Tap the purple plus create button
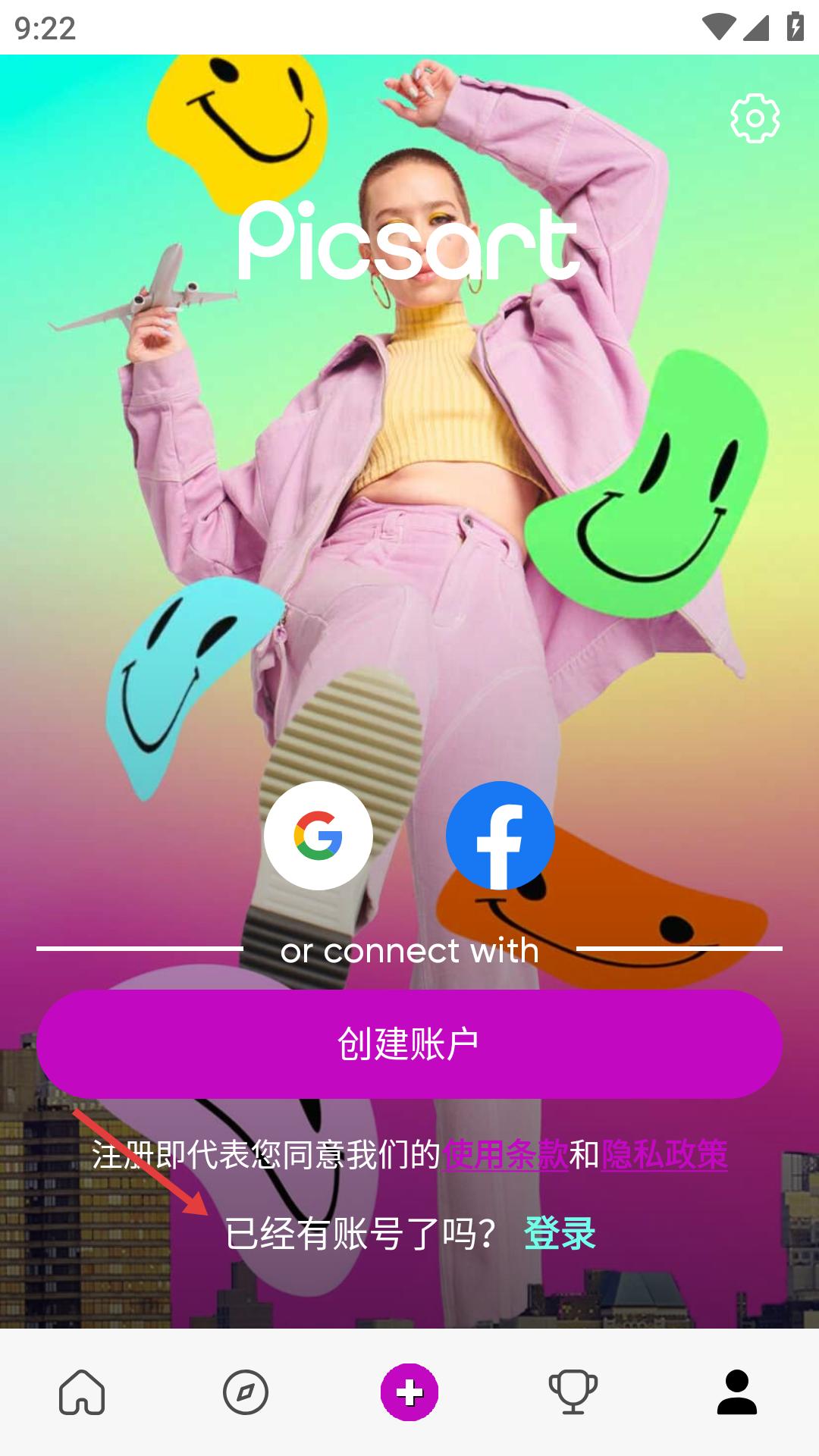819x1456 pixels. 409,1392
